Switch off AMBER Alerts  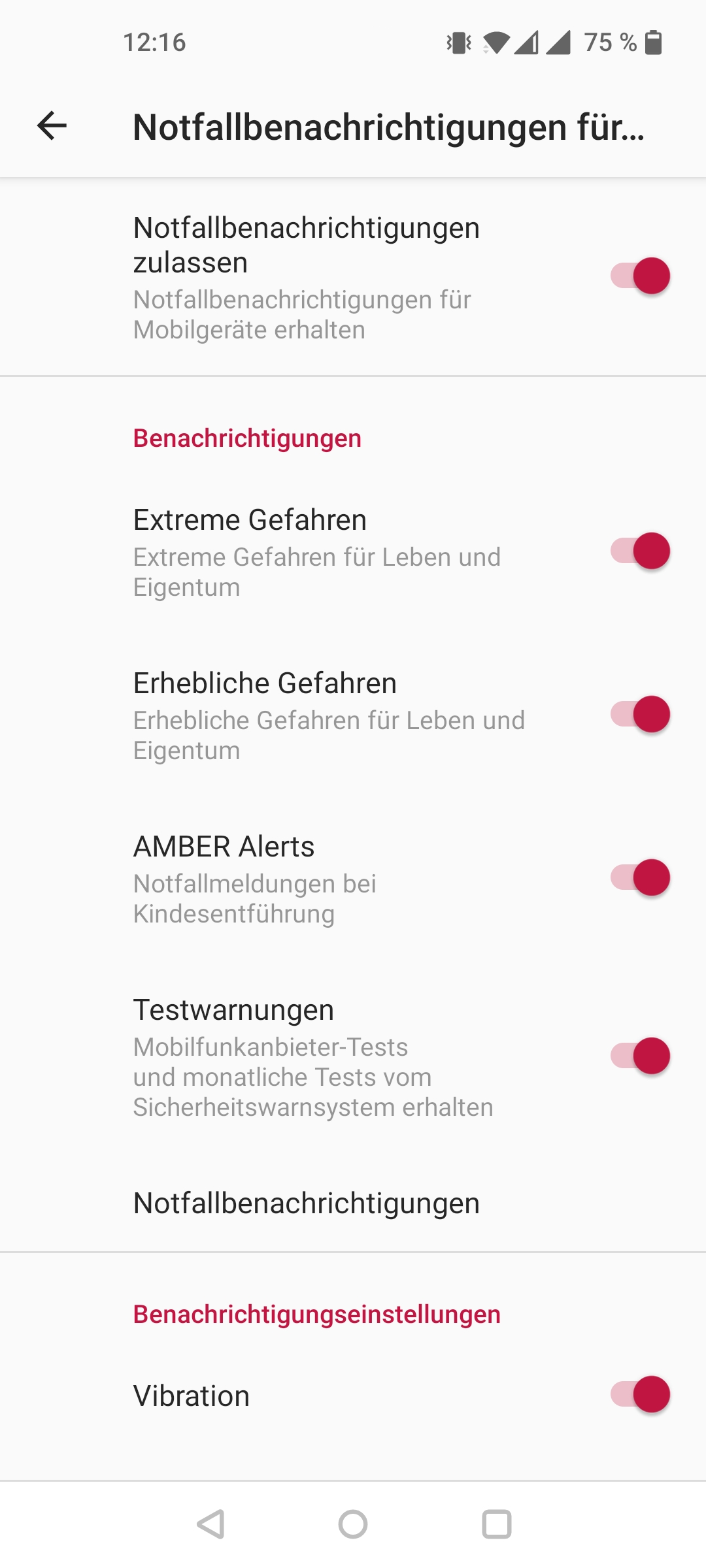pyautogui.click(x=640, y=877)
